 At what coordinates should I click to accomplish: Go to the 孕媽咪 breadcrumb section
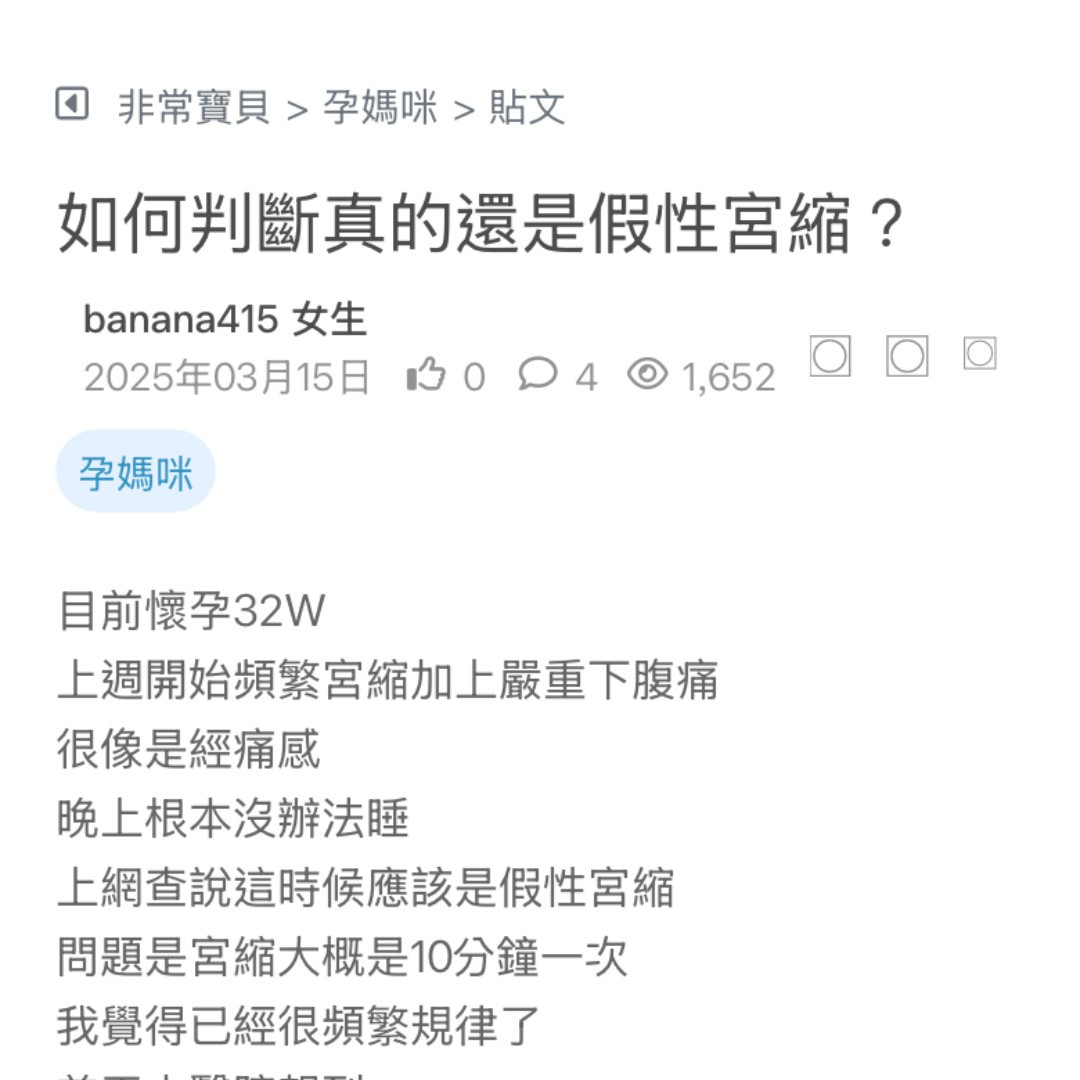click(380, 108)
